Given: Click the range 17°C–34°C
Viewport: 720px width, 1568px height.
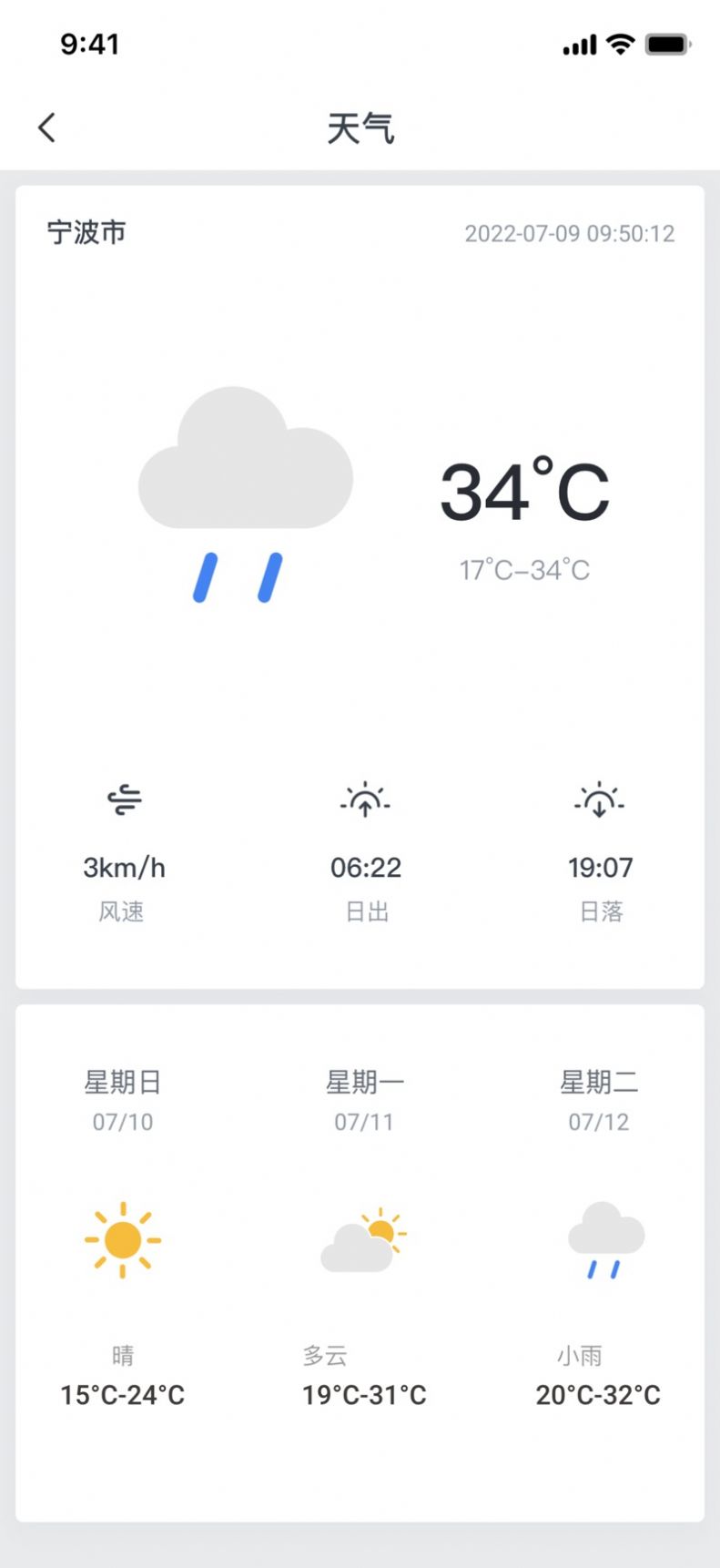Looking at the screenshot, I should pyautogui.click(x=524, y=569).
